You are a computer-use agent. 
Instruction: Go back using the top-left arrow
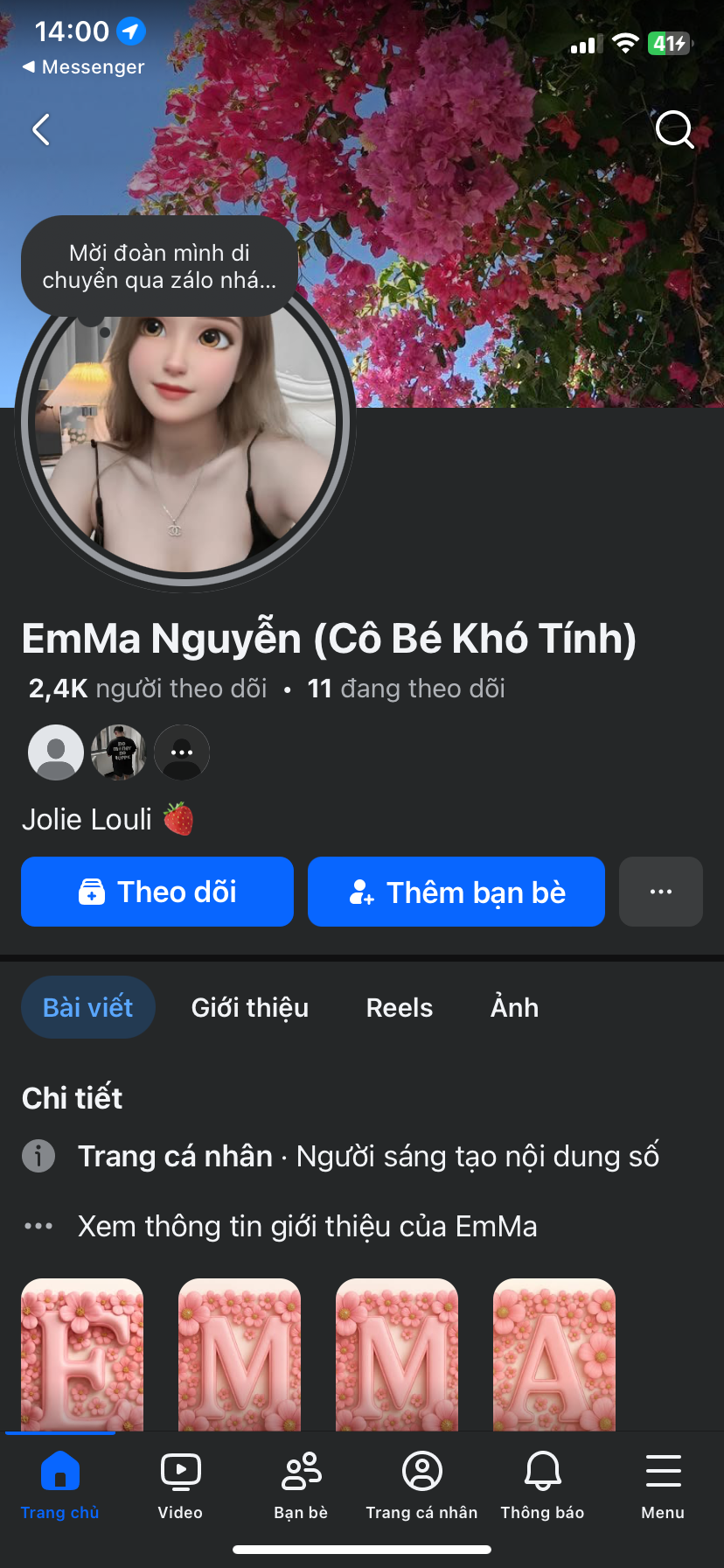coord(41,129)
